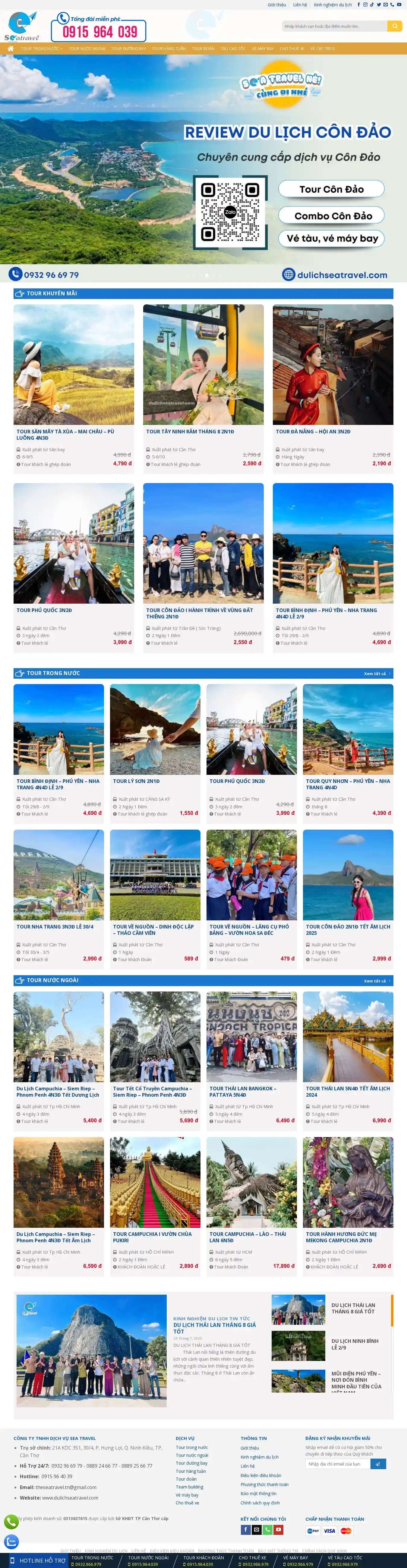407x1568 pixels.
Task: Submit search with the magnifier button
Action: coord(394,26)
